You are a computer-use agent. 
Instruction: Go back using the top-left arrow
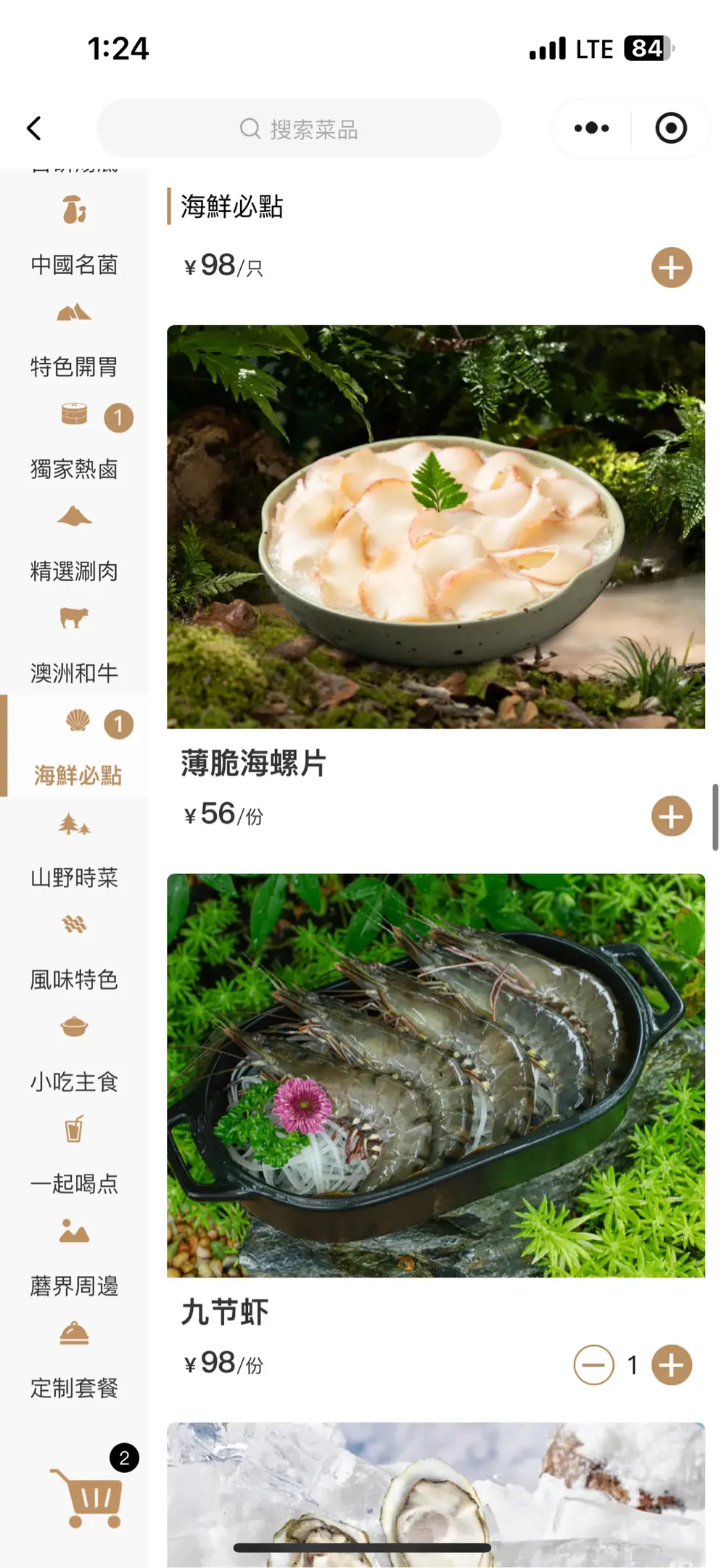[x=34, y=128]
